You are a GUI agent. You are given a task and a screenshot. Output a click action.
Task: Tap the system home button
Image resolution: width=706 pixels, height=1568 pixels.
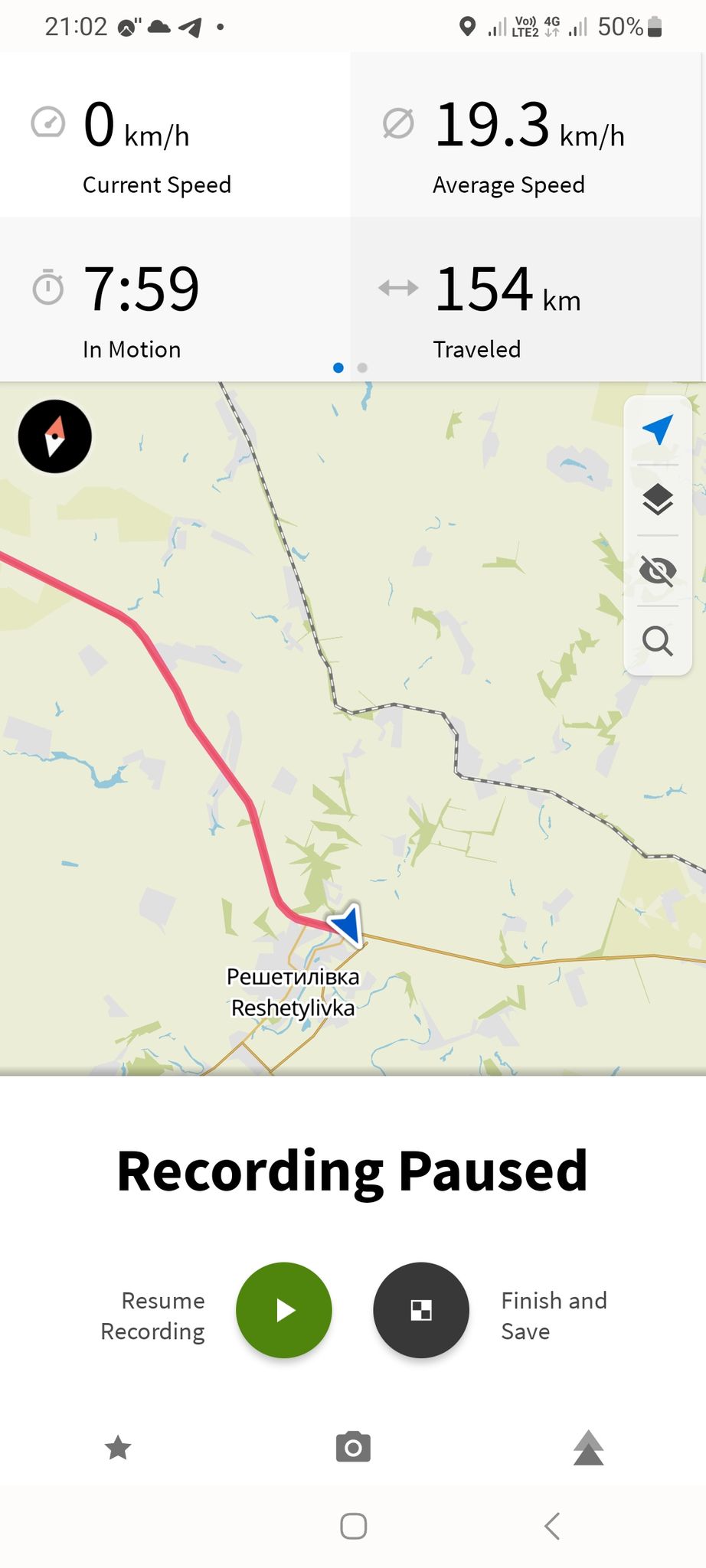click(x=353, y=1526)
